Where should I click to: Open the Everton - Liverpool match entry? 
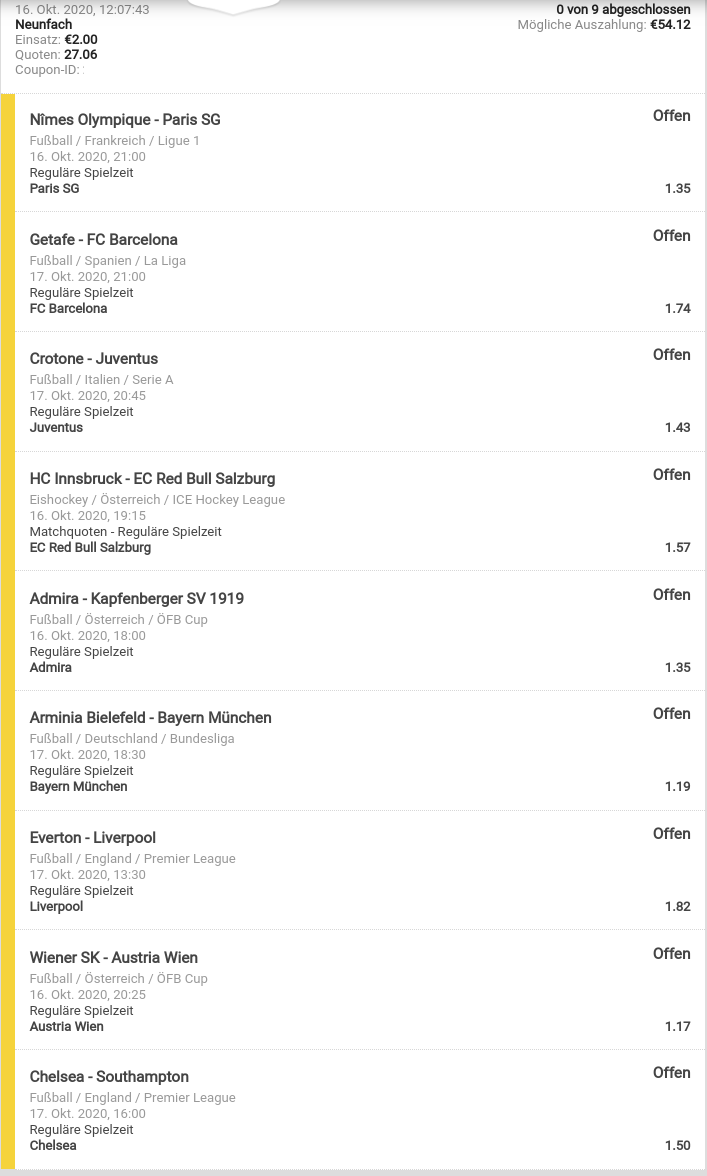pyautogui.click(x=360, y=870)
